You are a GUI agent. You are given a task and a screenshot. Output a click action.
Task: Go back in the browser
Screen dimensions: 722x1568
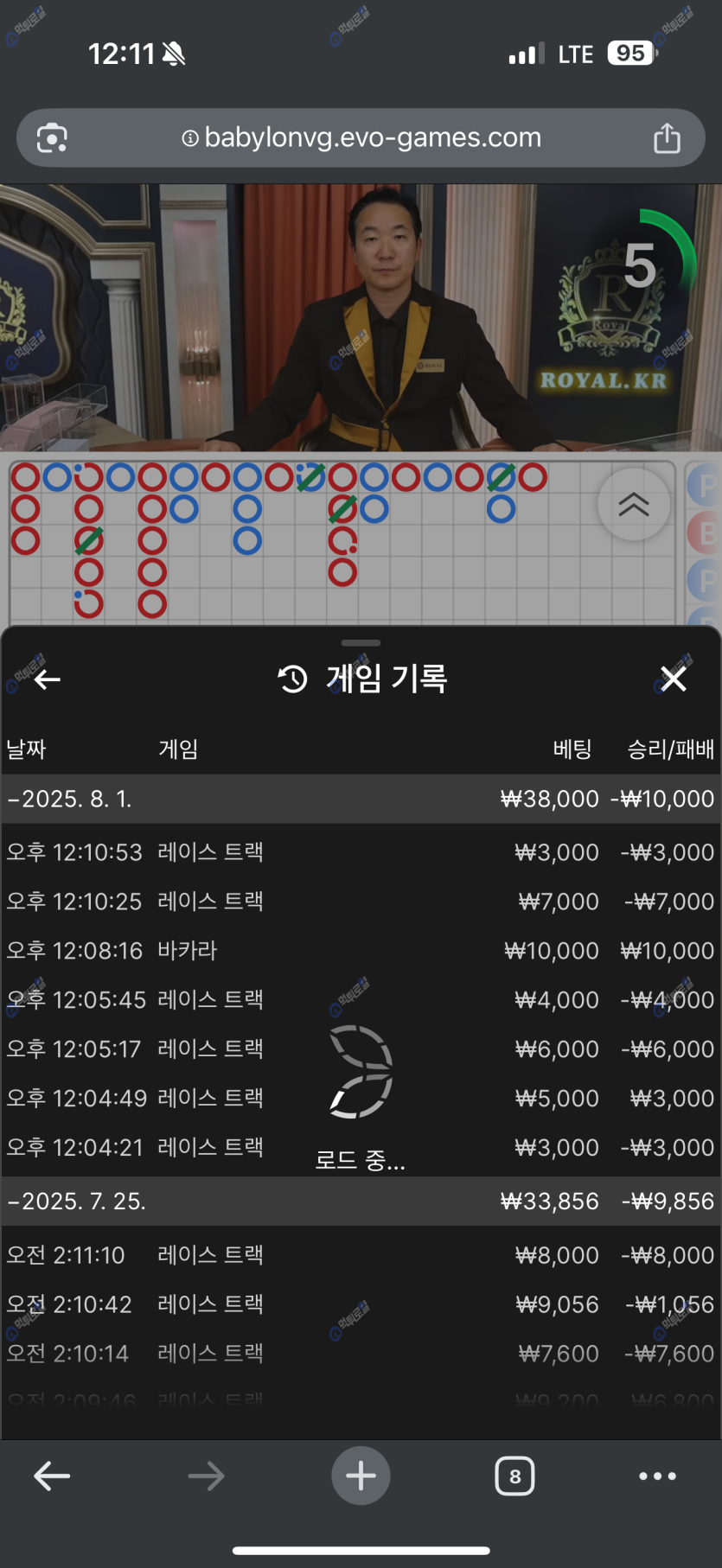coord(52,1476)
